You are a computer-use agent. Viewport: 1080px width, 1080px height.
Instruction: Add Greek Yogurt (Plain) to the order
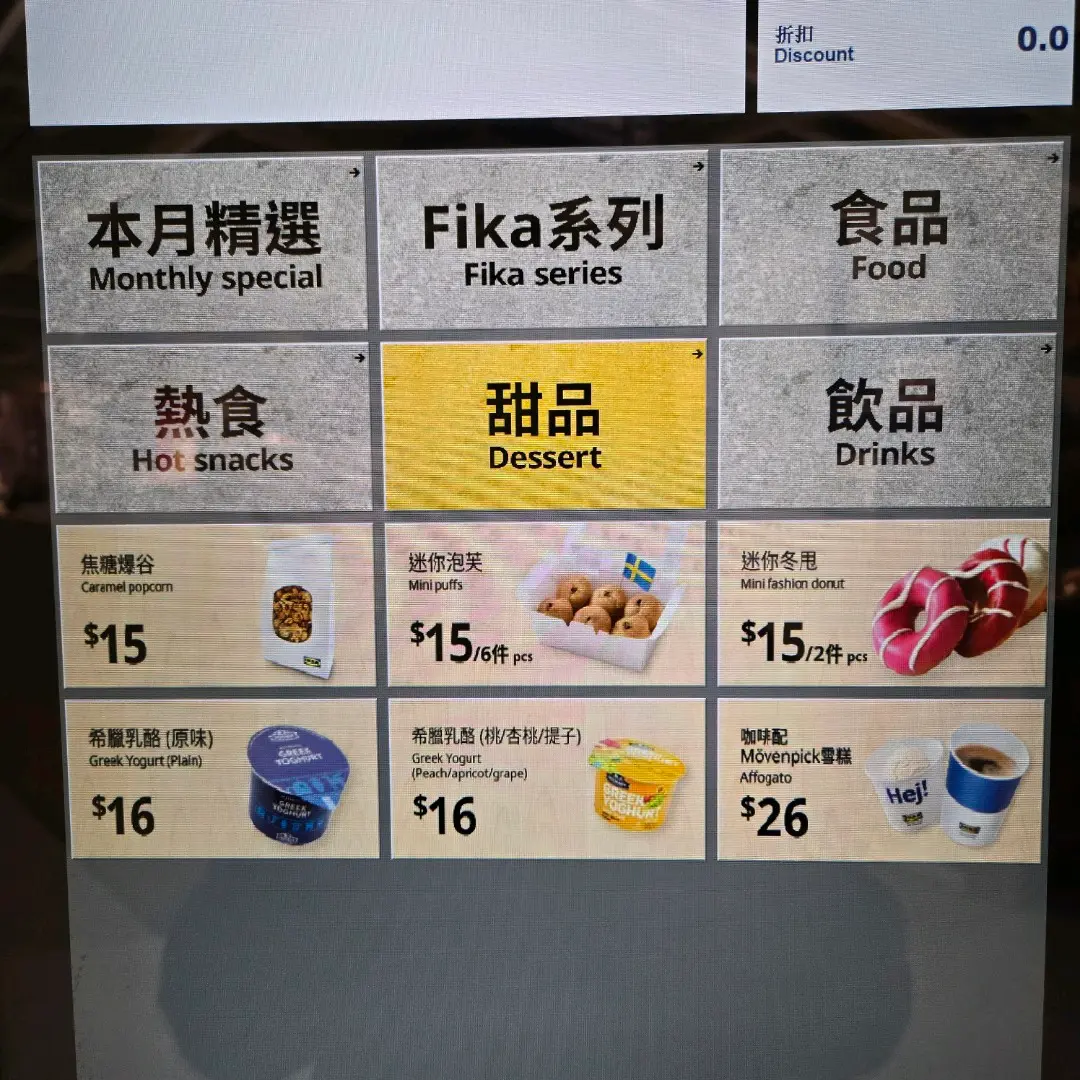(222, 779)
